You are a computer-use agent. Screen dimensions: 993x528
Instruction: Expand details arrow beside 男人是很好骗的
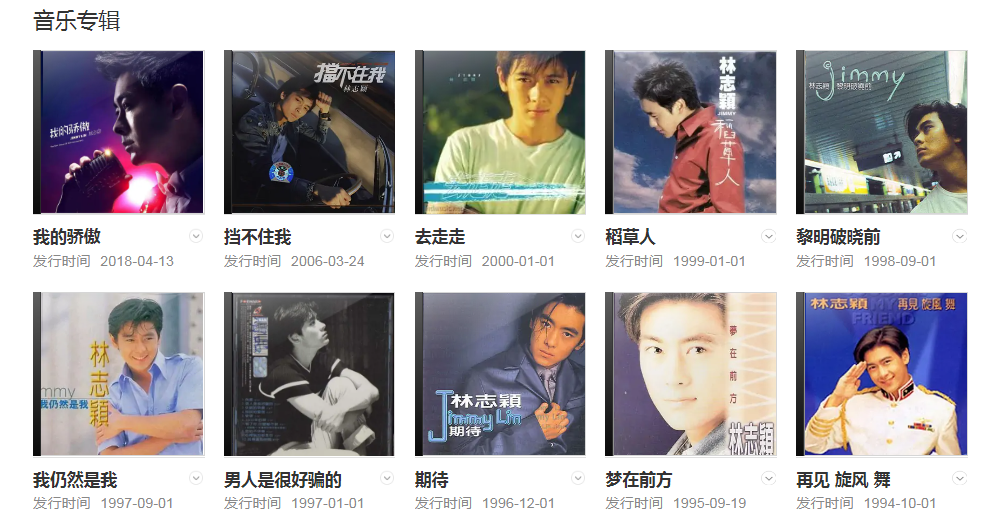click(387, 478)
